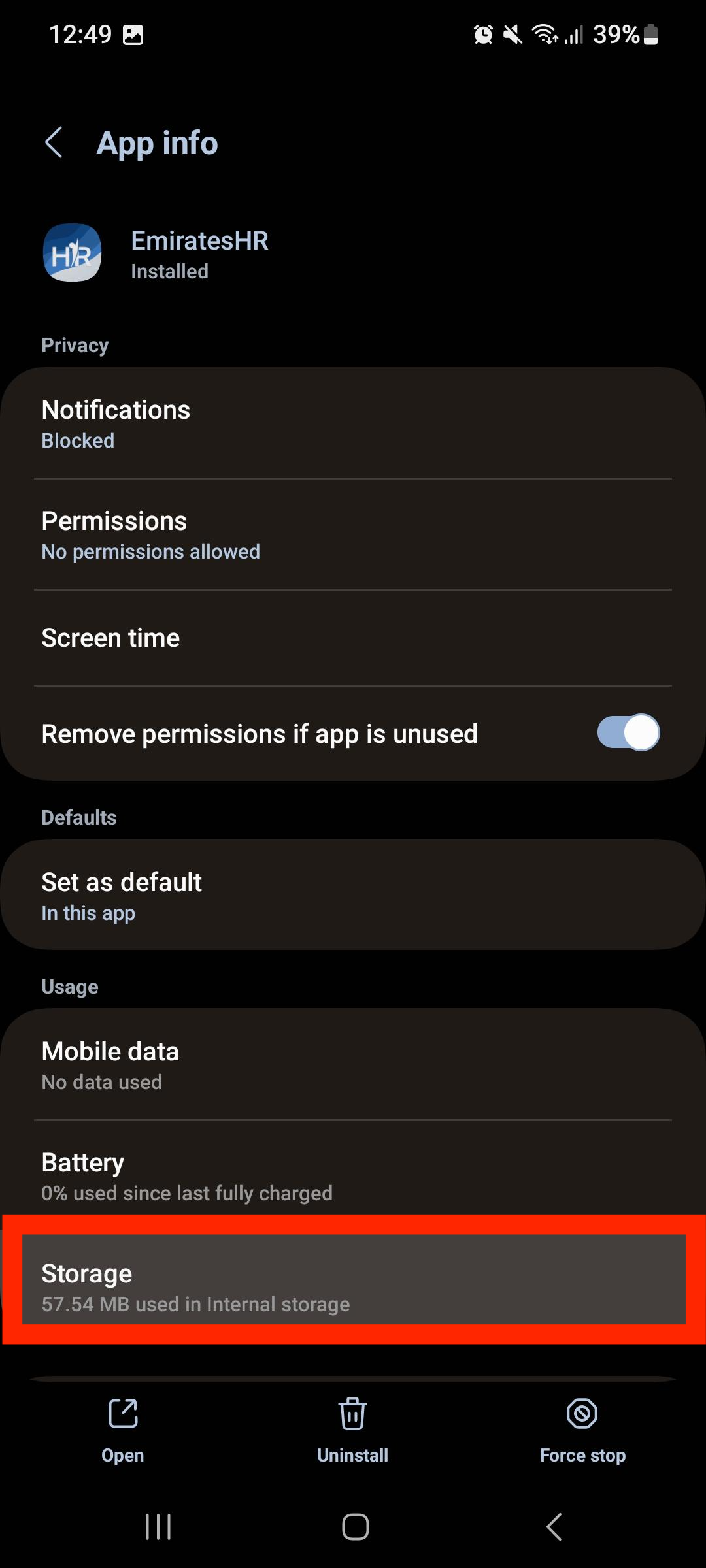Go back from App info
The width and height of the screenshot is (706, 1568).
tap(54, 142)
